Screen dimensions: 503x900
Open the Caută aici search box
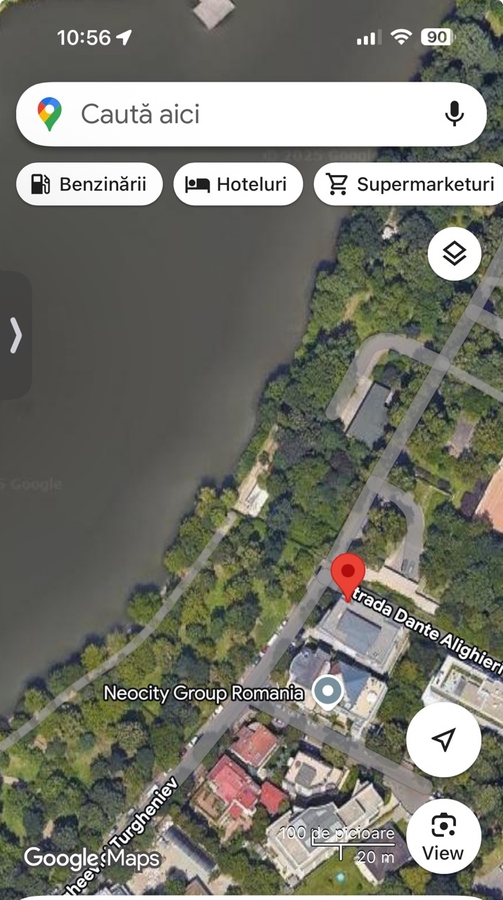251,114
